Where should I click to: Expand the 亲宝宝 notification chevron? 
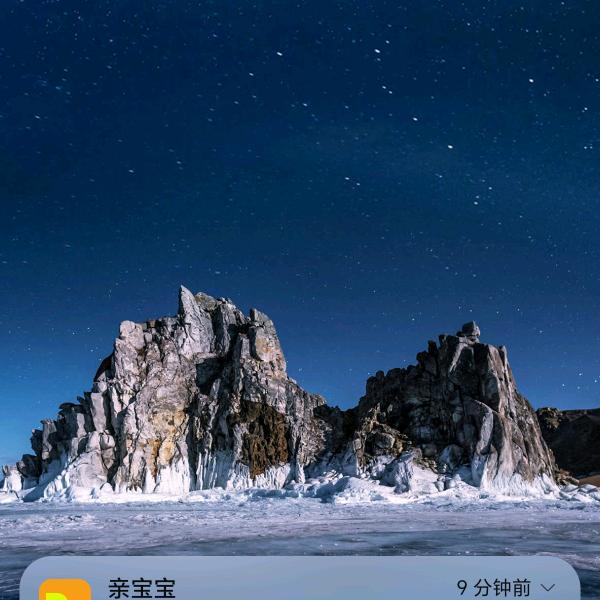click(x=548, y=588)
